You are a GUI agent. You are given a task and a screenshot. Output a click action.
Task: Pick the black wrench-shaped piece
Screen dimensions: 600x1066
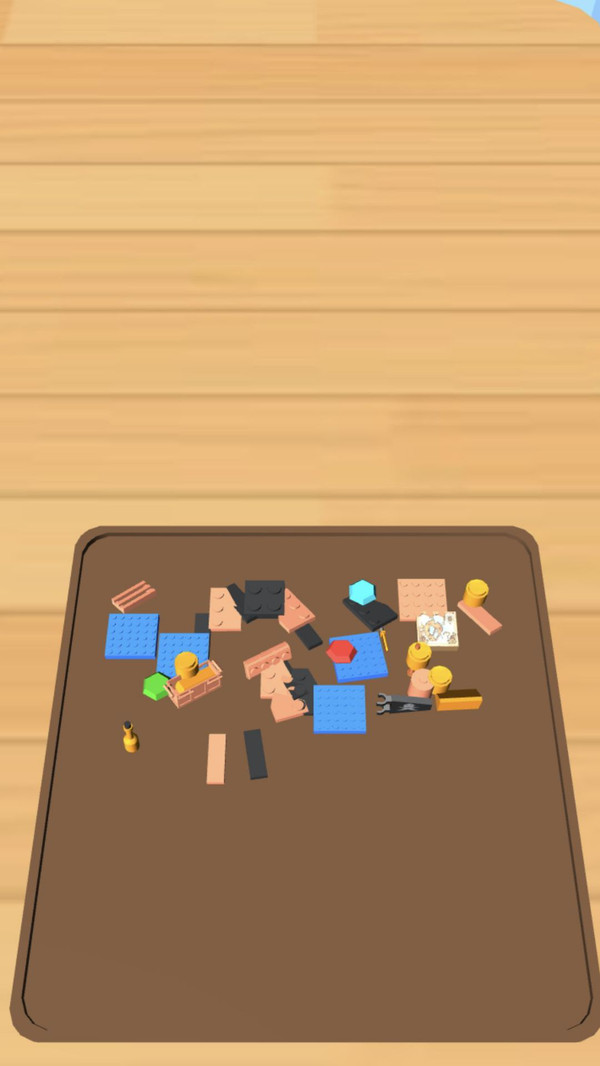click(402, 703)
